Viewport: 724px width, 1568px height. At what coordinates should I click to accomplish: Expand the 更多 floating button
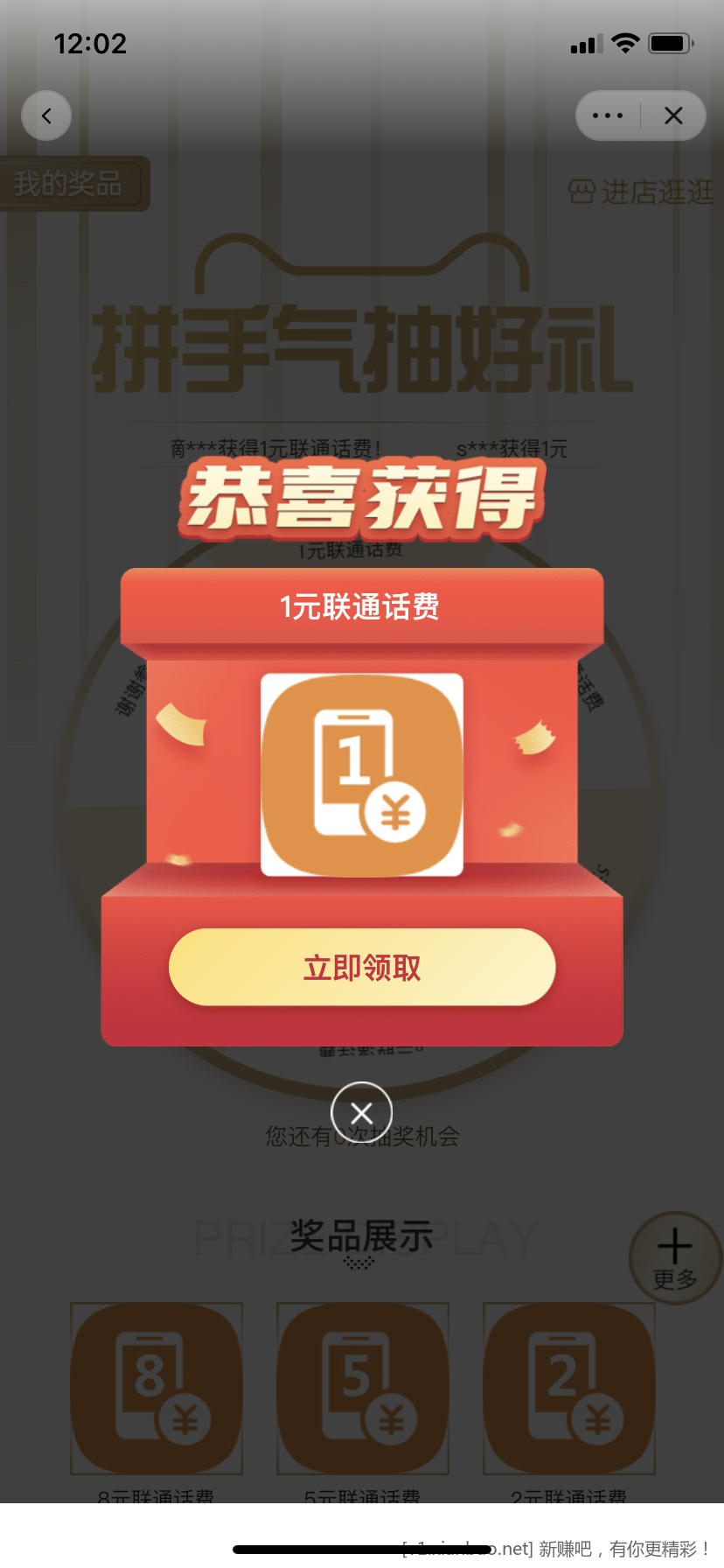[x=674, y=1258]
